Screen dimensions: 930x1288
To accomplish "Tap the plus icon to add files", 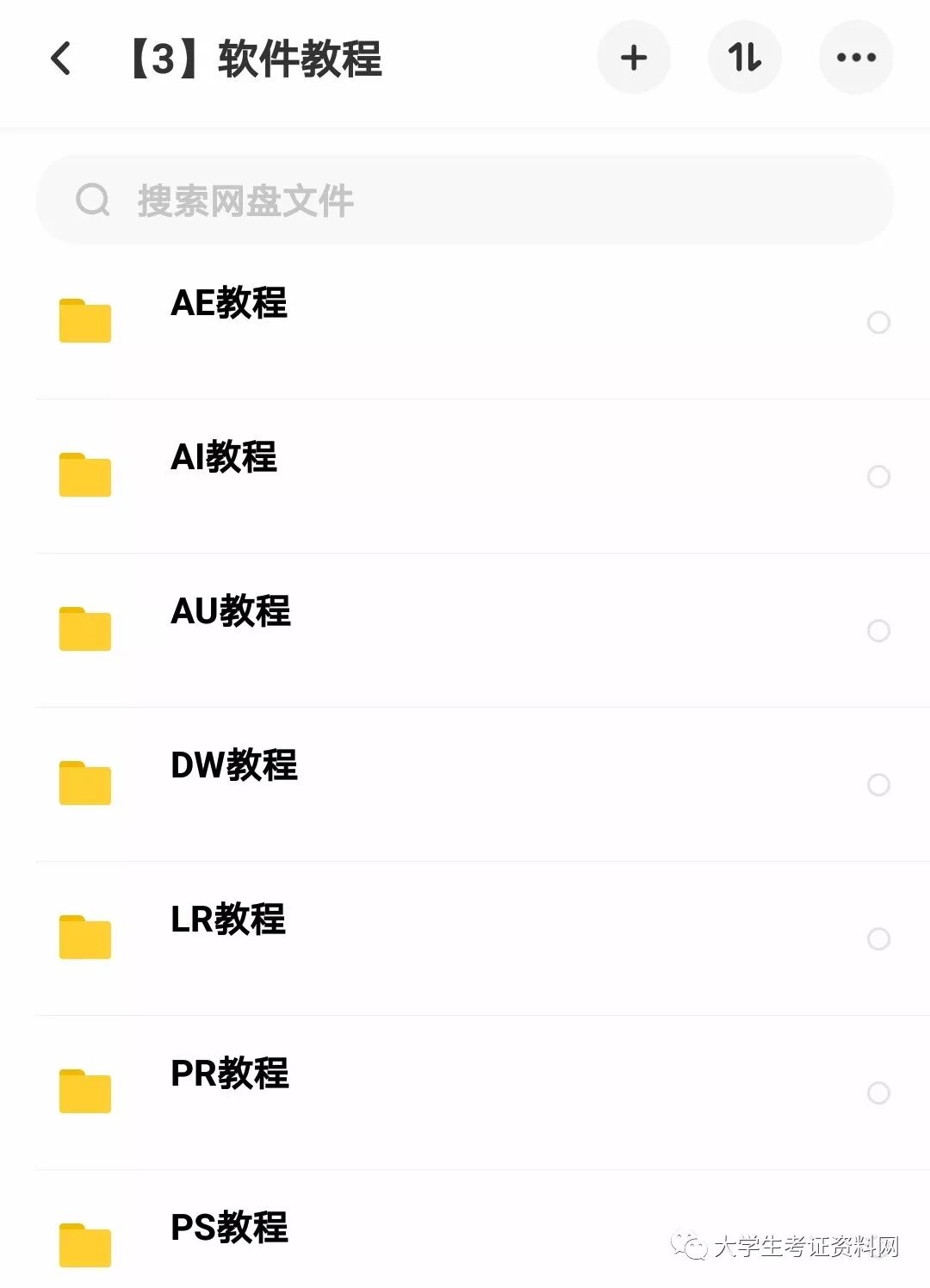I will coord(634,59).
